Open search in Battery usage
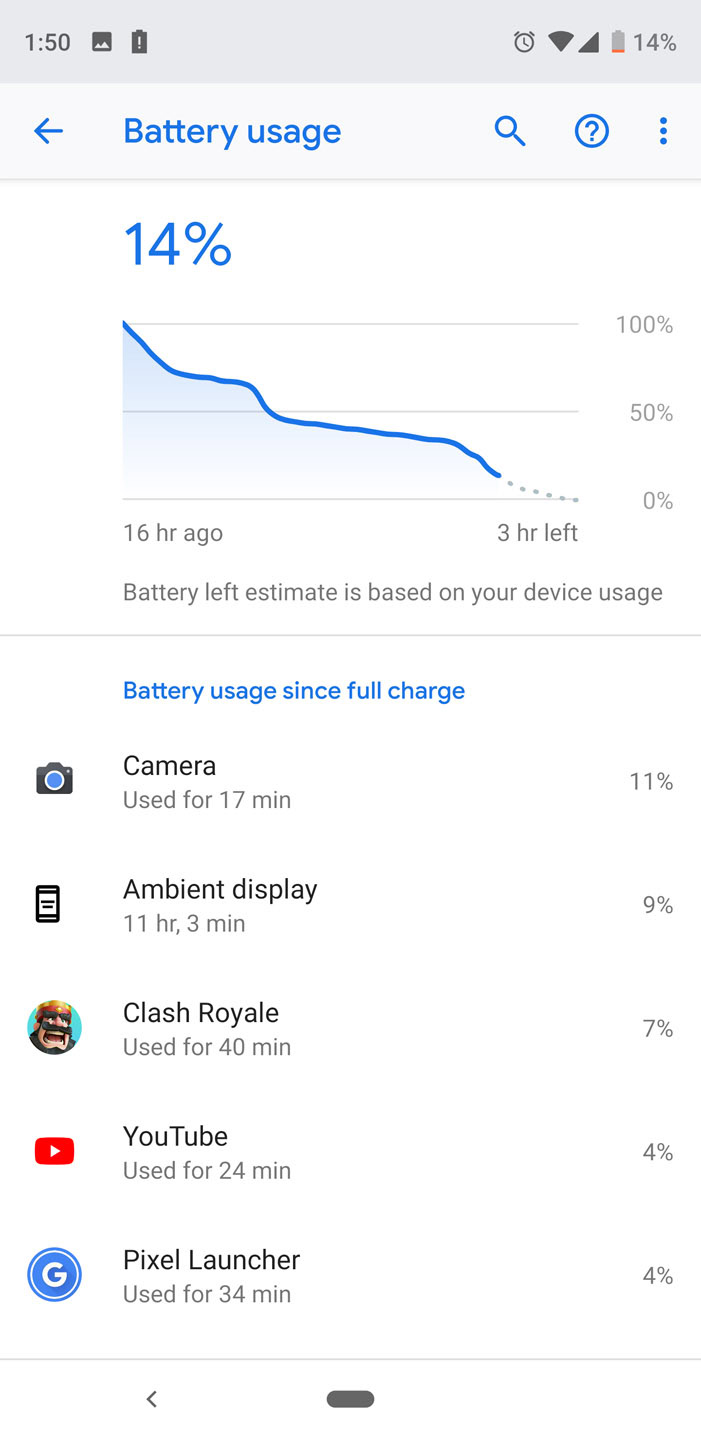The height and width of the screenshot is (1440, 701). 510,131
